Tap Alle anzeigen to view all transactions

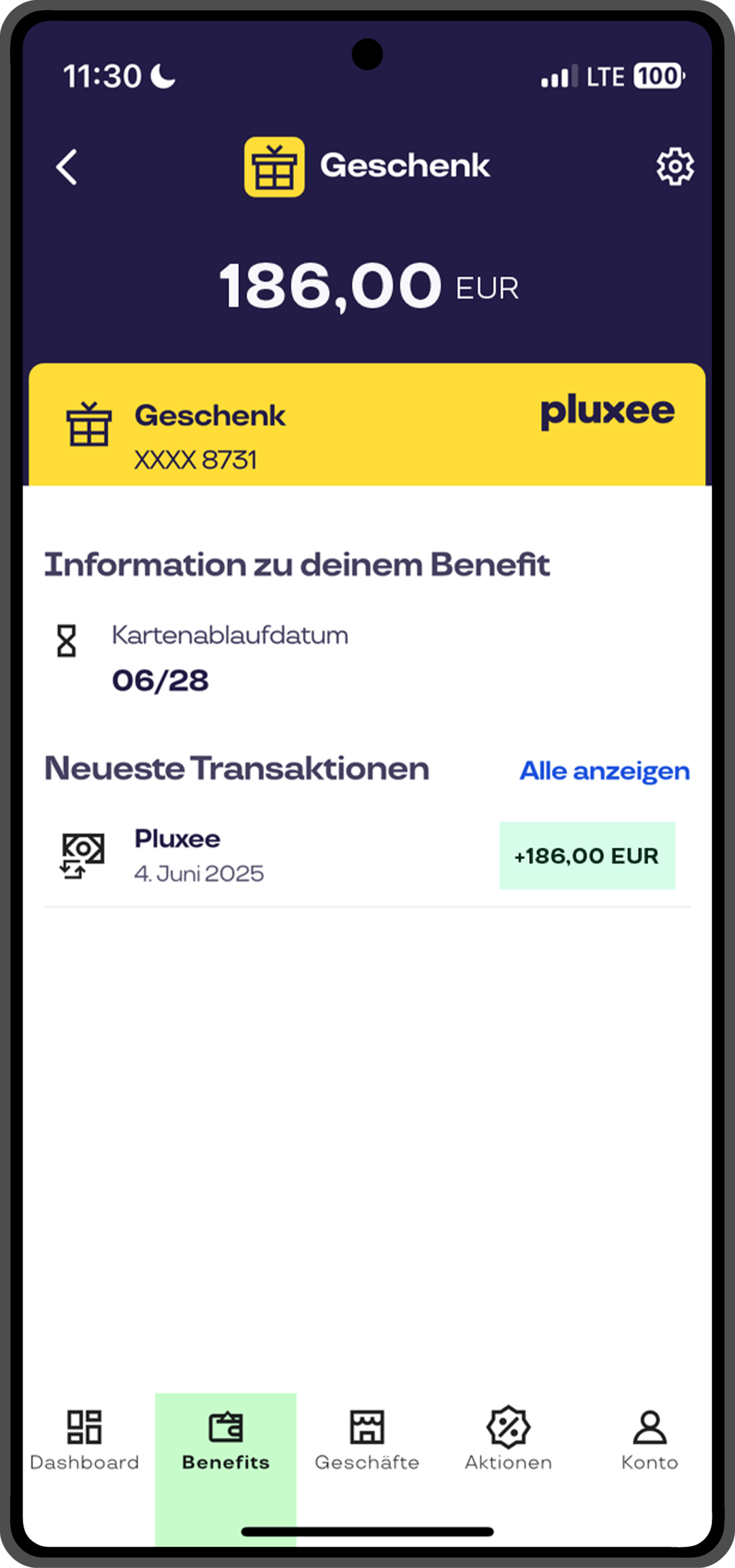tap(604, 771)
